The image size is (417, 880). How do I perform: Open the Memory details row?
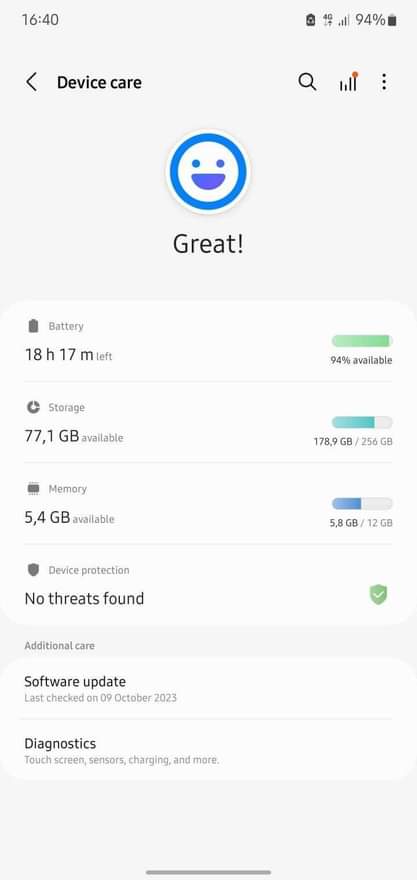(208, 503)
